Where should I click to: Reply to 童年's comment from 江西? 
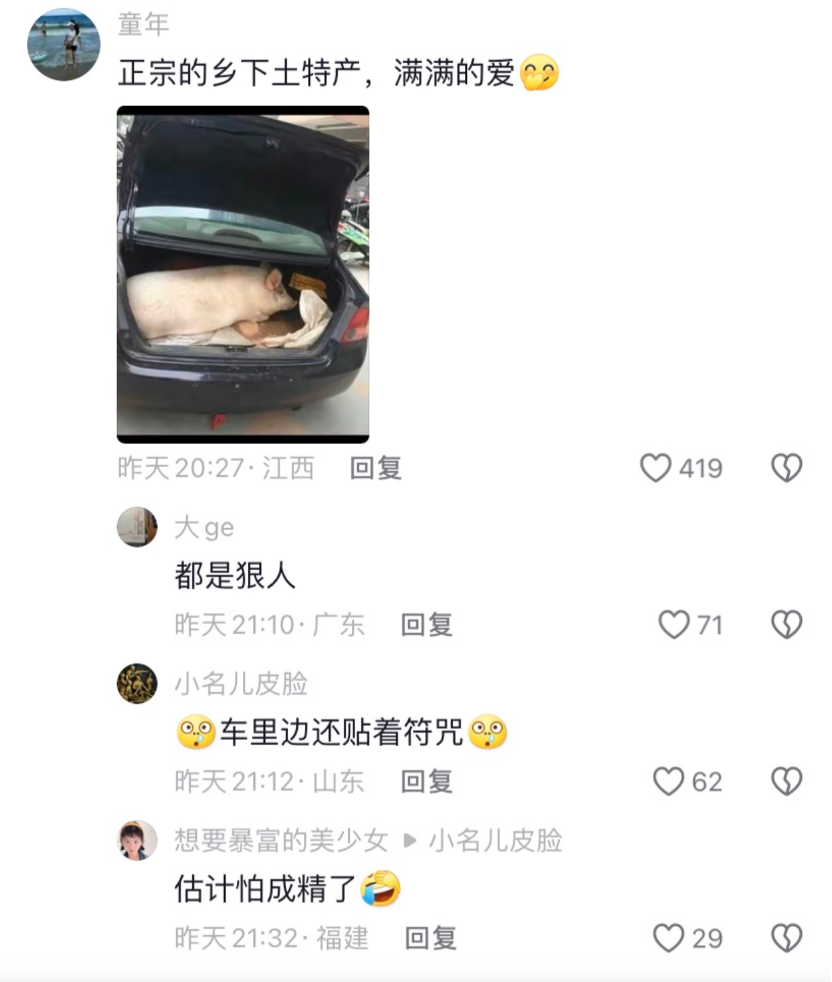tap(375, 468)
